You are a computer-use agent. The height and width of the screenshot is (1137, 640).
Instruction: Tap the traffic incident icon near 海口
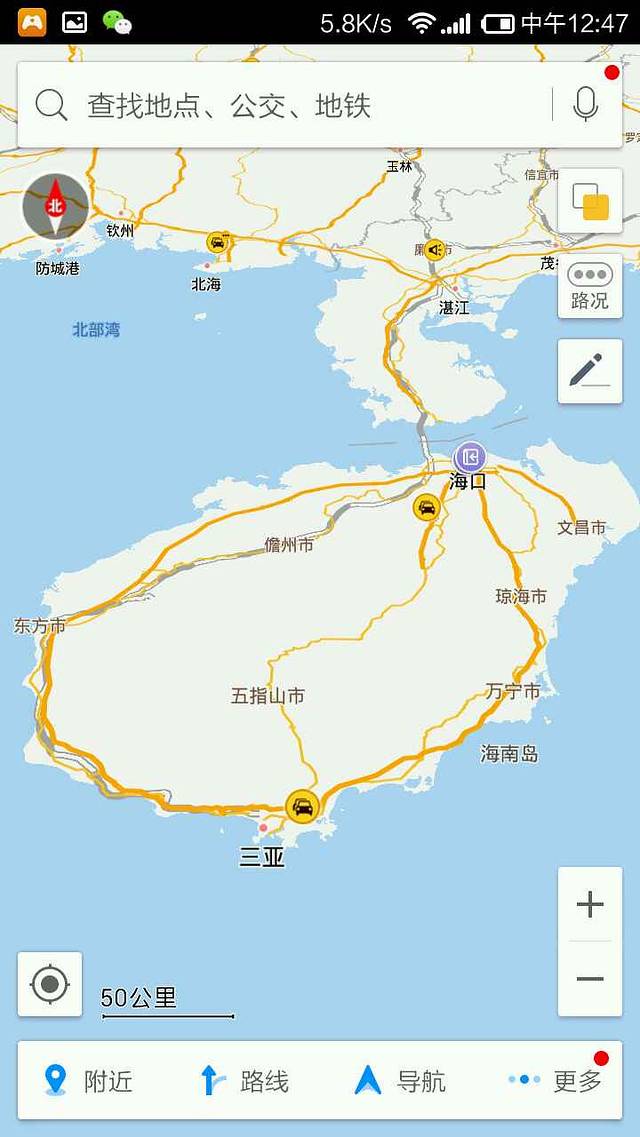coord(427,507)
